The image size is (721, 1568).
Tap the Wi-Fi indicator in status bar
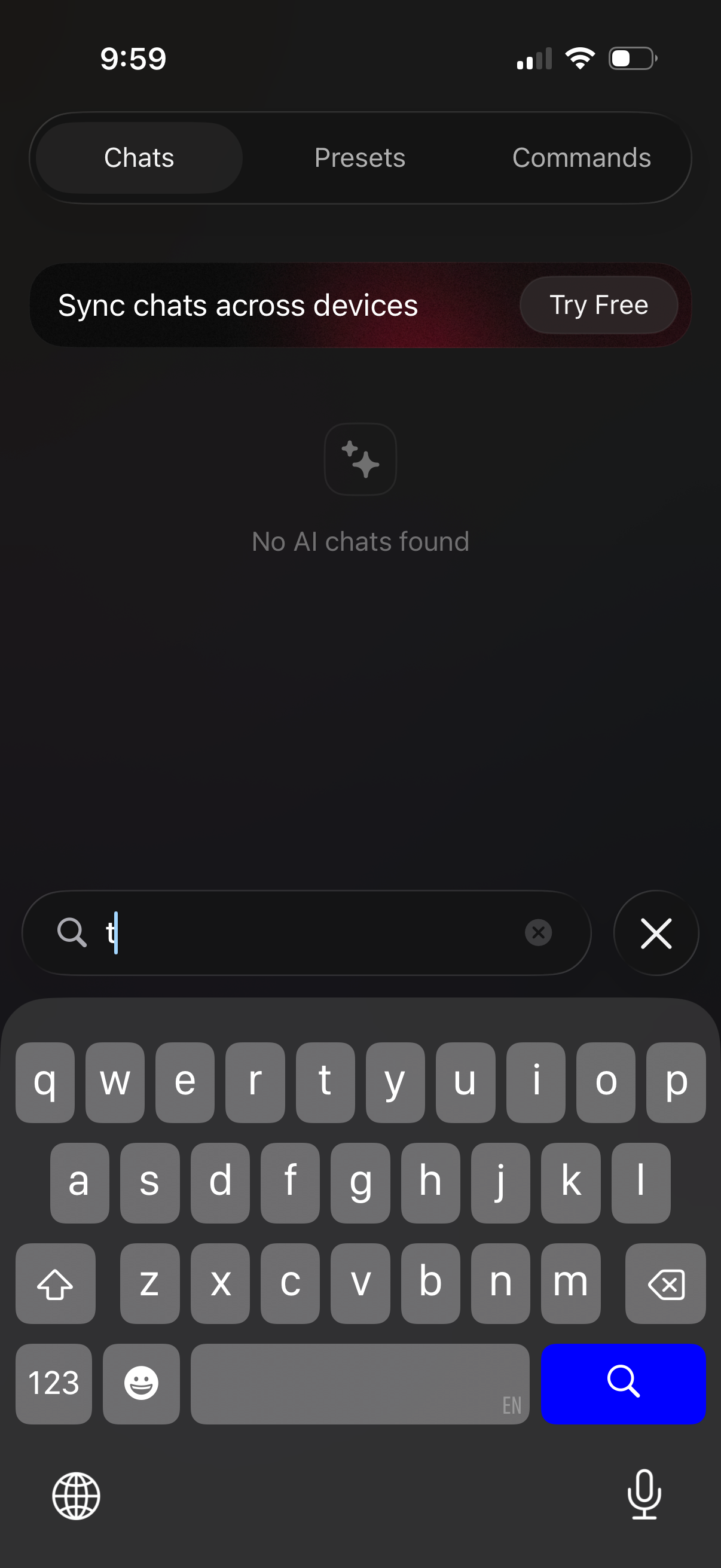pos(579,57)
